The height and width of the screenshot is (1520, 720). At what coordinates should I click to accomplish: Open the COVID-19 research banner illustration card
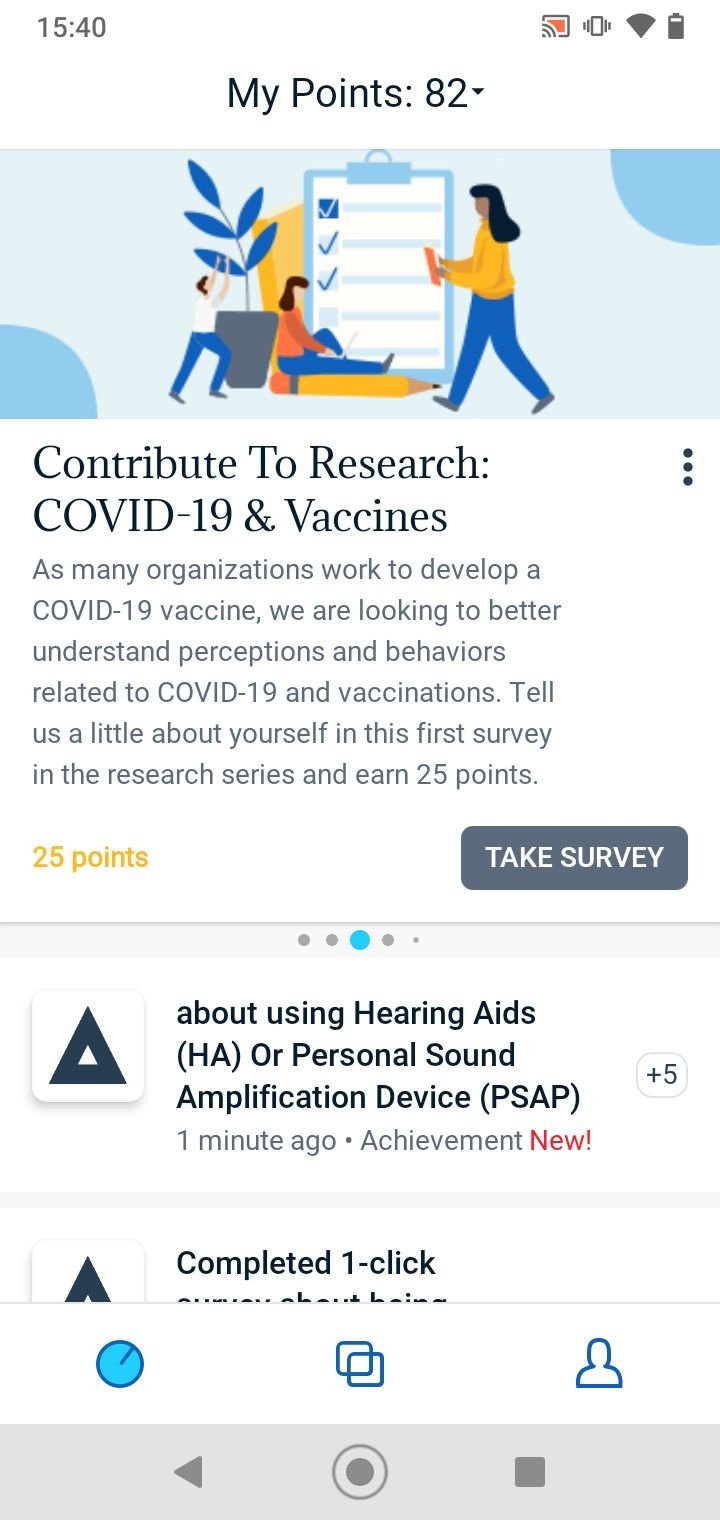360,284
